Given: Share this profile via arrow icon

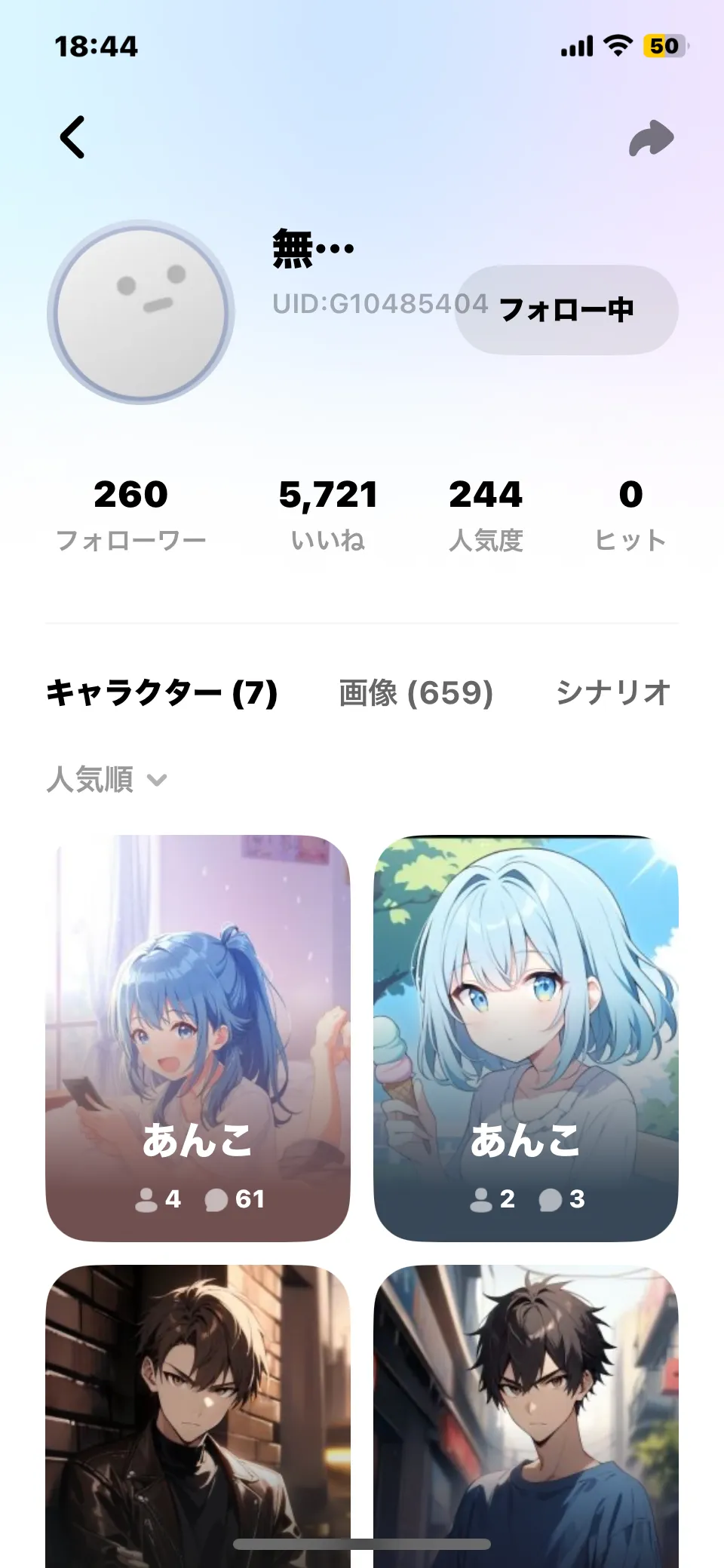Looking at the screenshot, I should (651, 138).
